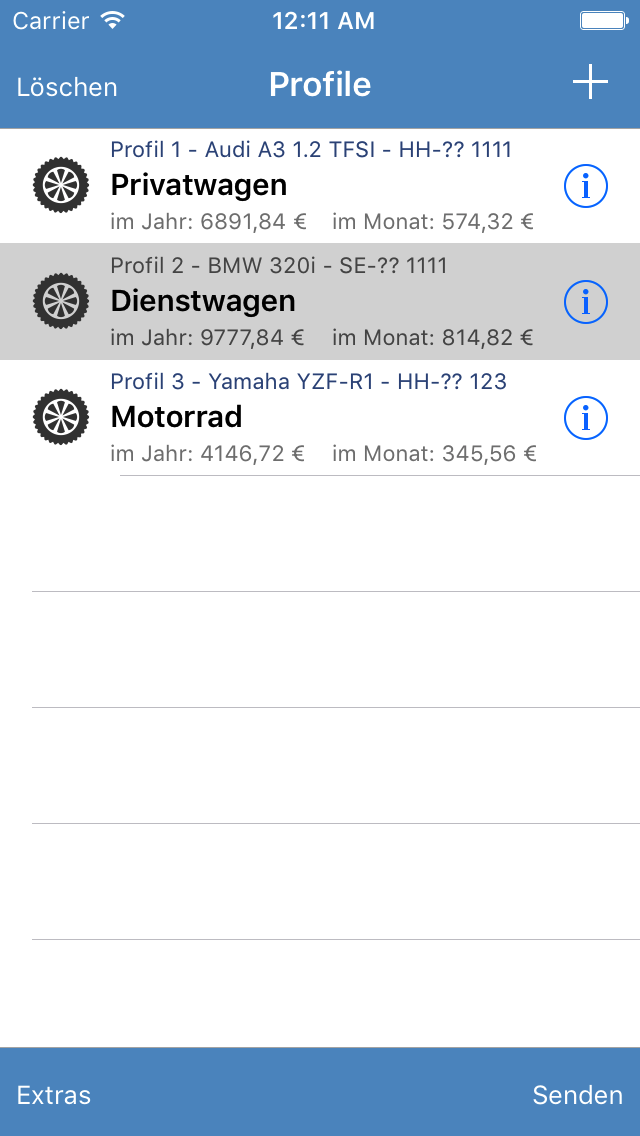Tap the Löschen button

[67, 87]
